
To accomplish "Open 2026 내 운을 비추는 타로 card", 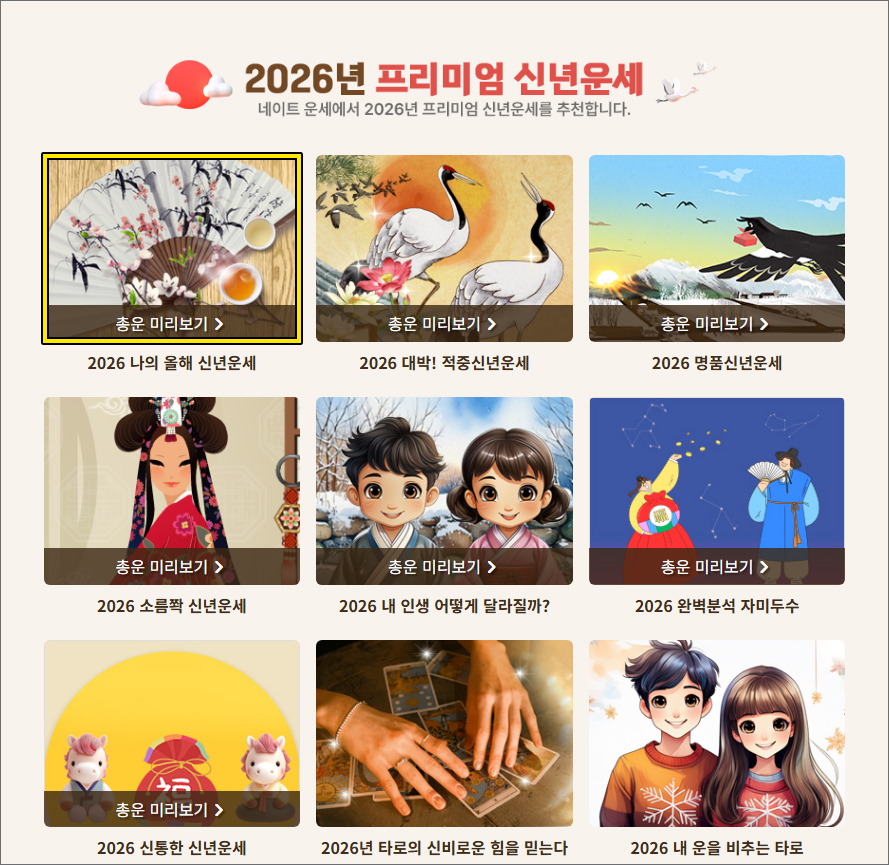I will pos(716,733).
